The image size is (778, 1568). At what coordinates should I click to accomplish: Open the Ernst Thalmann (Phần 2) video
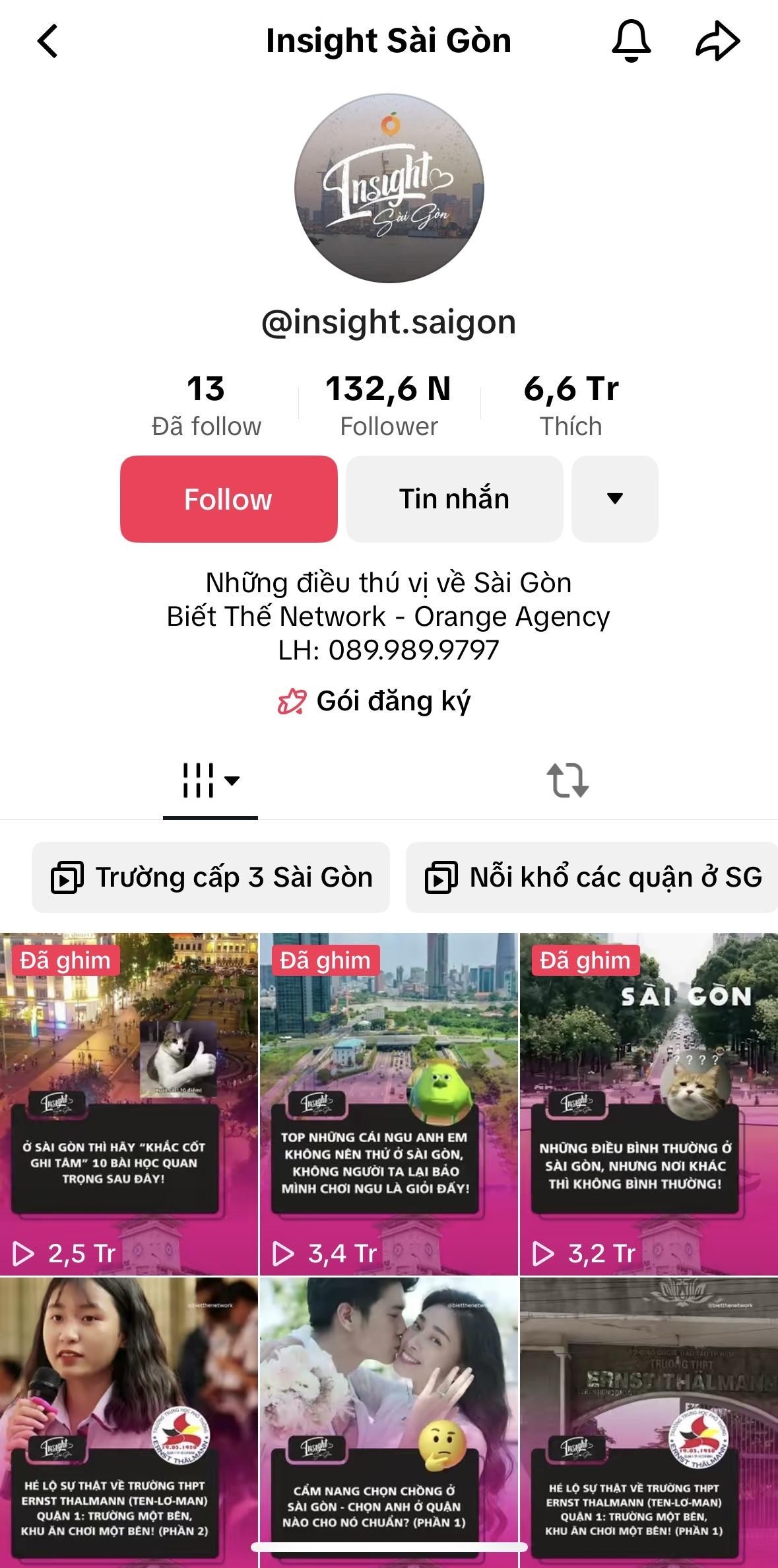click(129, 1419)
